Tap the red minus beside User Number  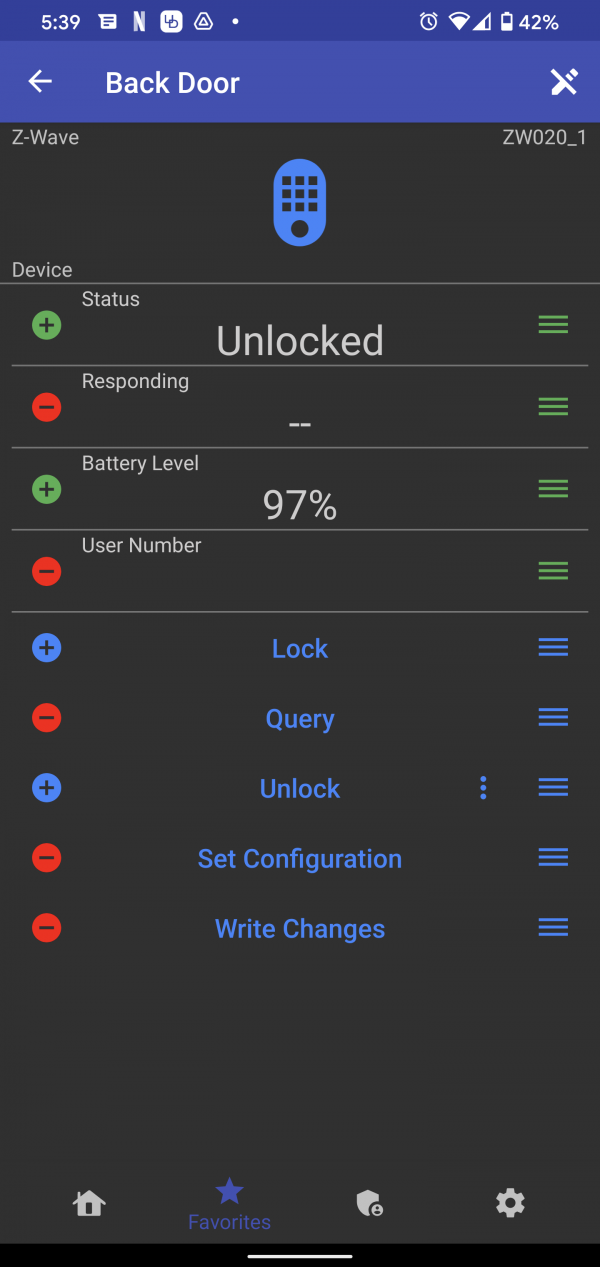(x=47, y=571)
